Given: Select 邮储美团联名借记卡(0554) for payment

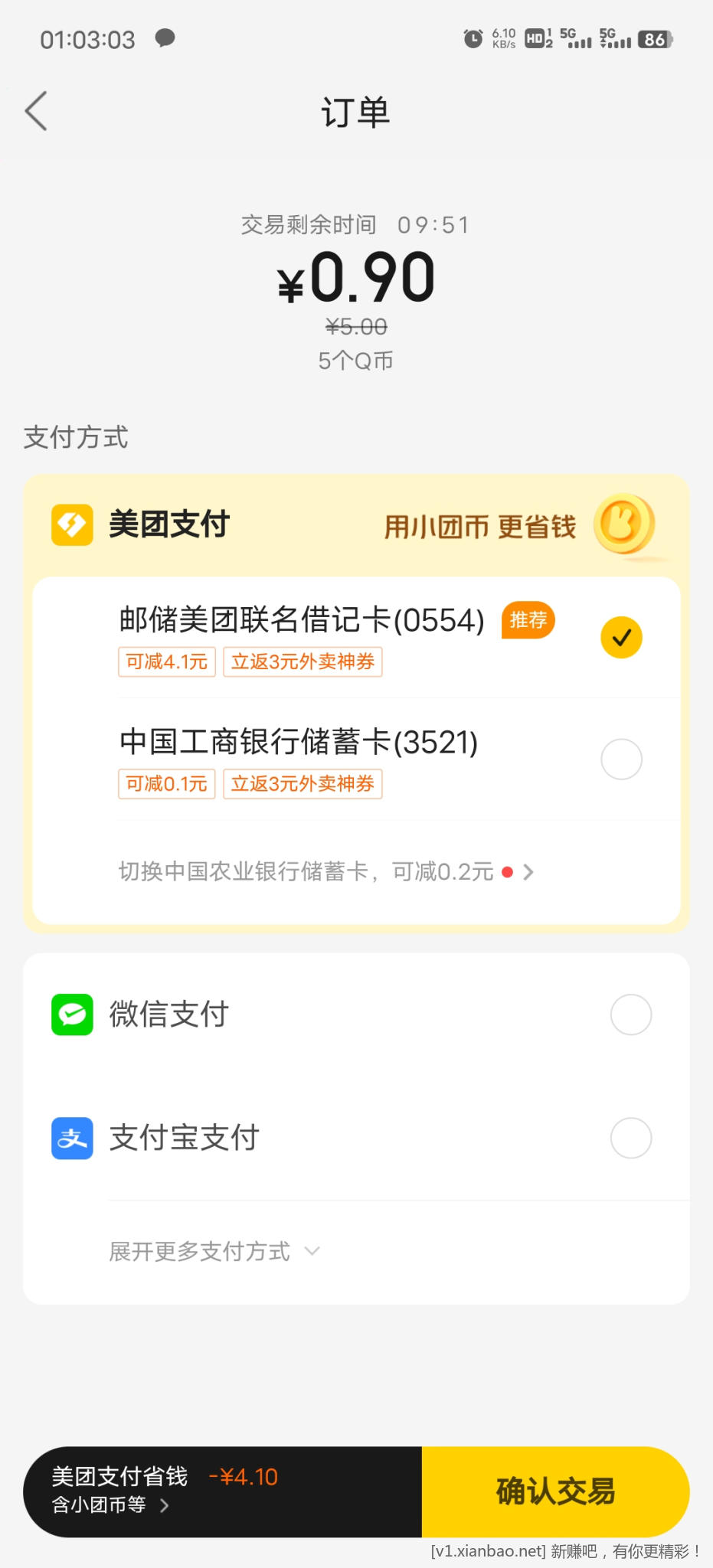Looking at the screenshot, I should pos(620,637).
